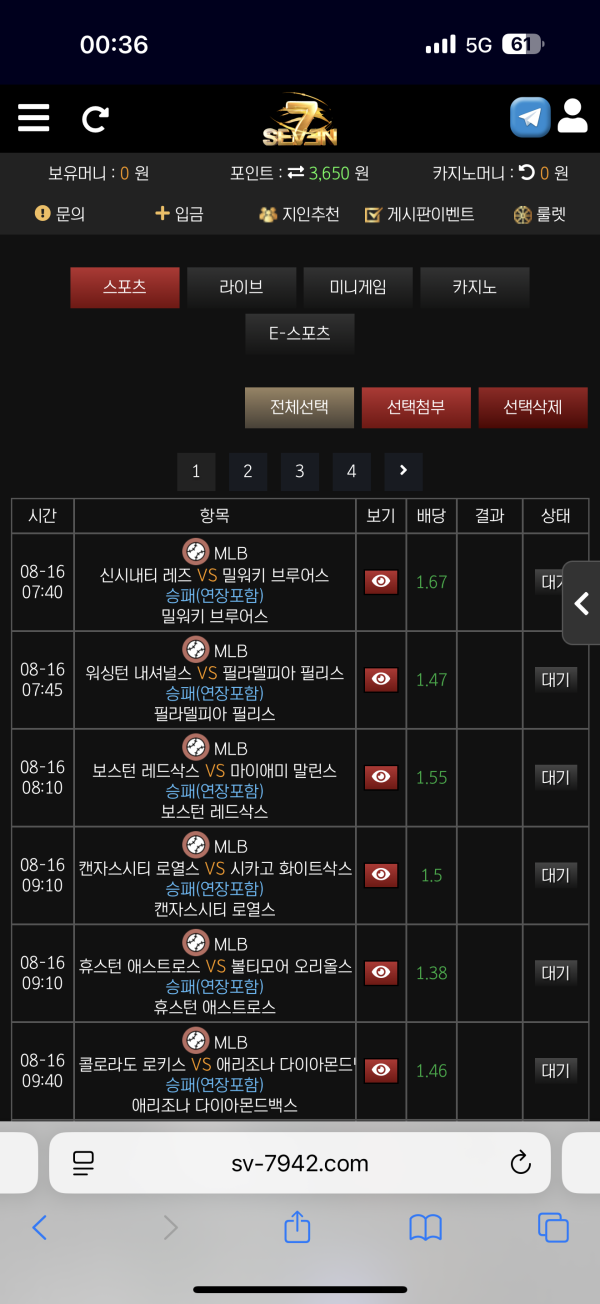Go to 룰렛 roulette
600x1304 pixels.
click(540, 214)
